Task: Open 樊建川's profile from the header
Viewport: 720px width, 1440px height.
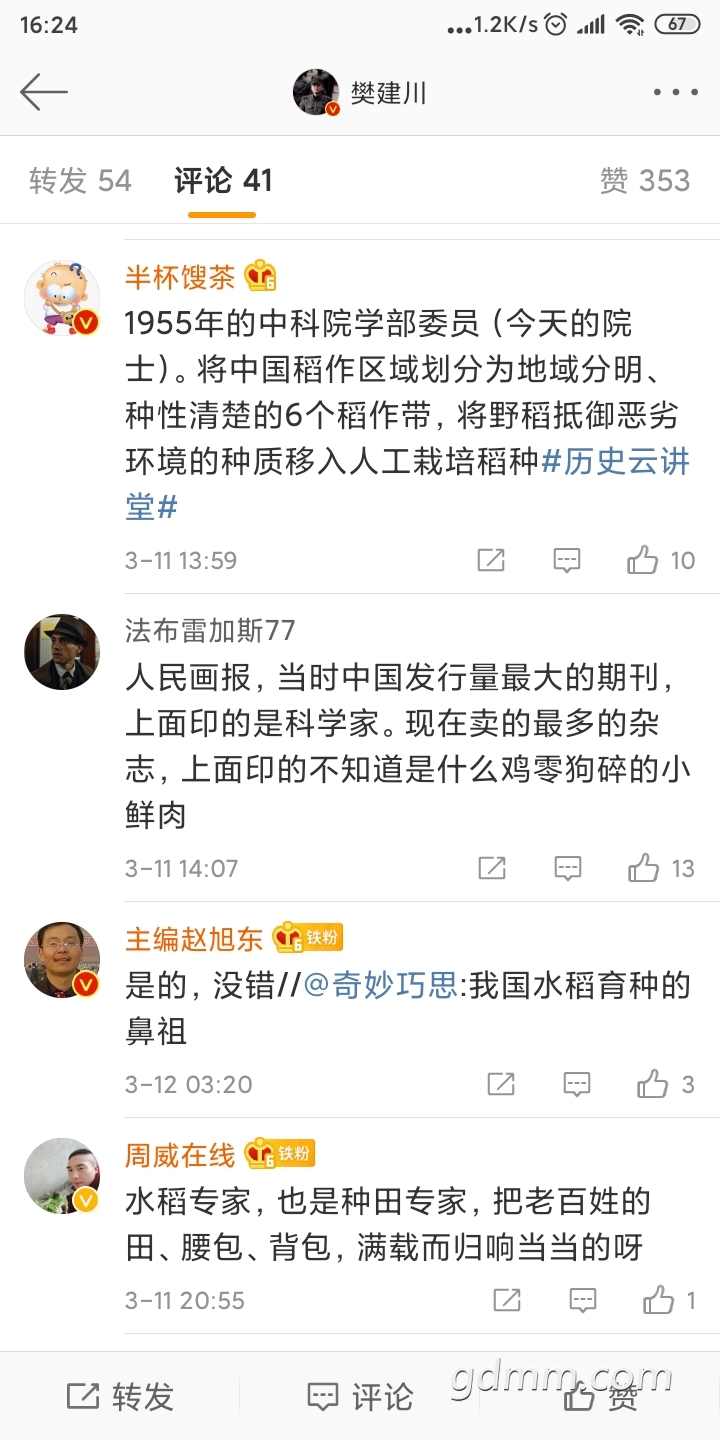Action: click(x=360, y=93)
